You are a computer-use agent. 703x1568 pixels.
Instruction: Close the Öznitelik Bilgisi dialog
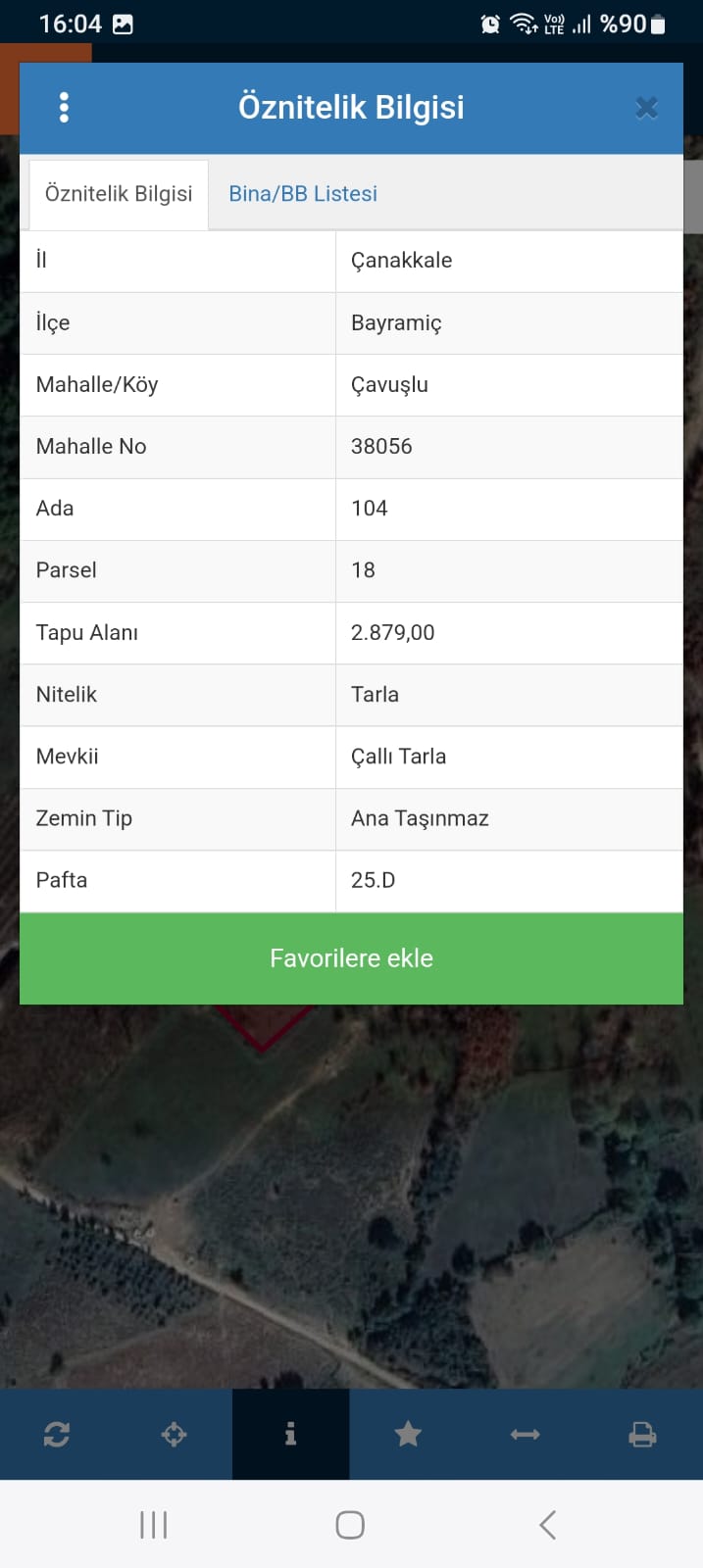tap(646, 108)
